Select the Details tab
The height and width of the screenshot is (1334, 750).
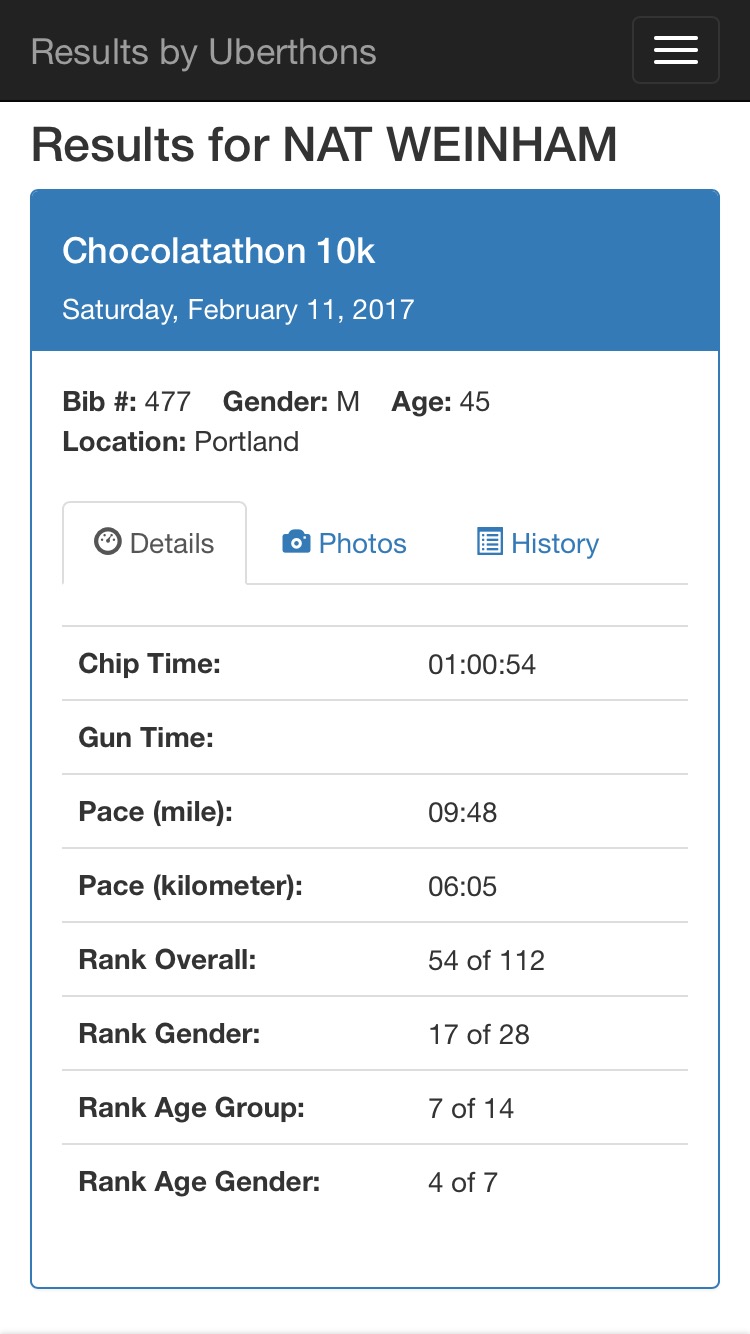154,543
